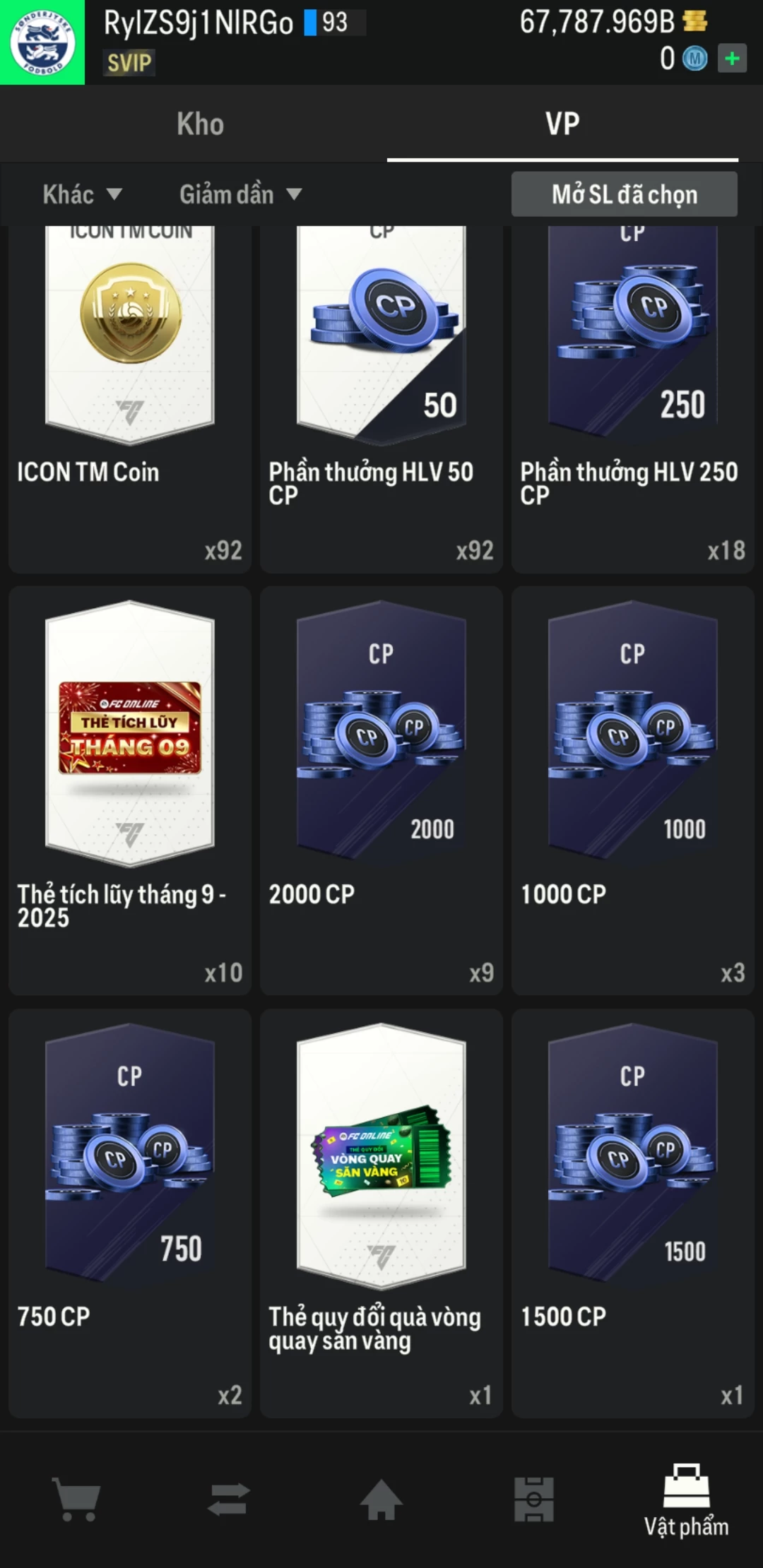The image size is (763, 1568).
Task: Pick the 1500 CP item
Action: point(633,1212)
